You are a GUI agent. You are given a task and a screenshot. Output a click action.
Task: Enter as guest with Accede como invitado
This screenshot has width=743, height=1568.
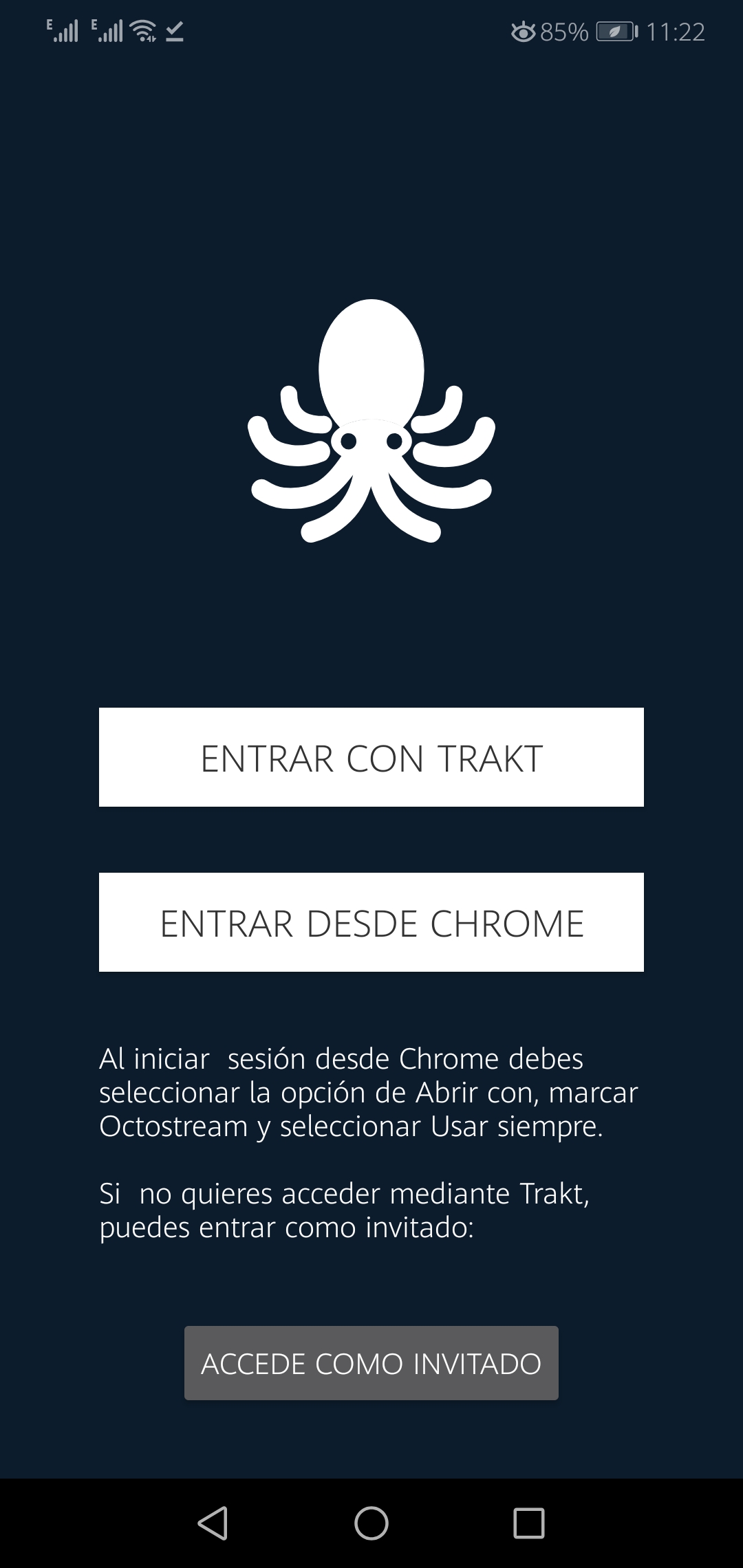[371, 1363]
